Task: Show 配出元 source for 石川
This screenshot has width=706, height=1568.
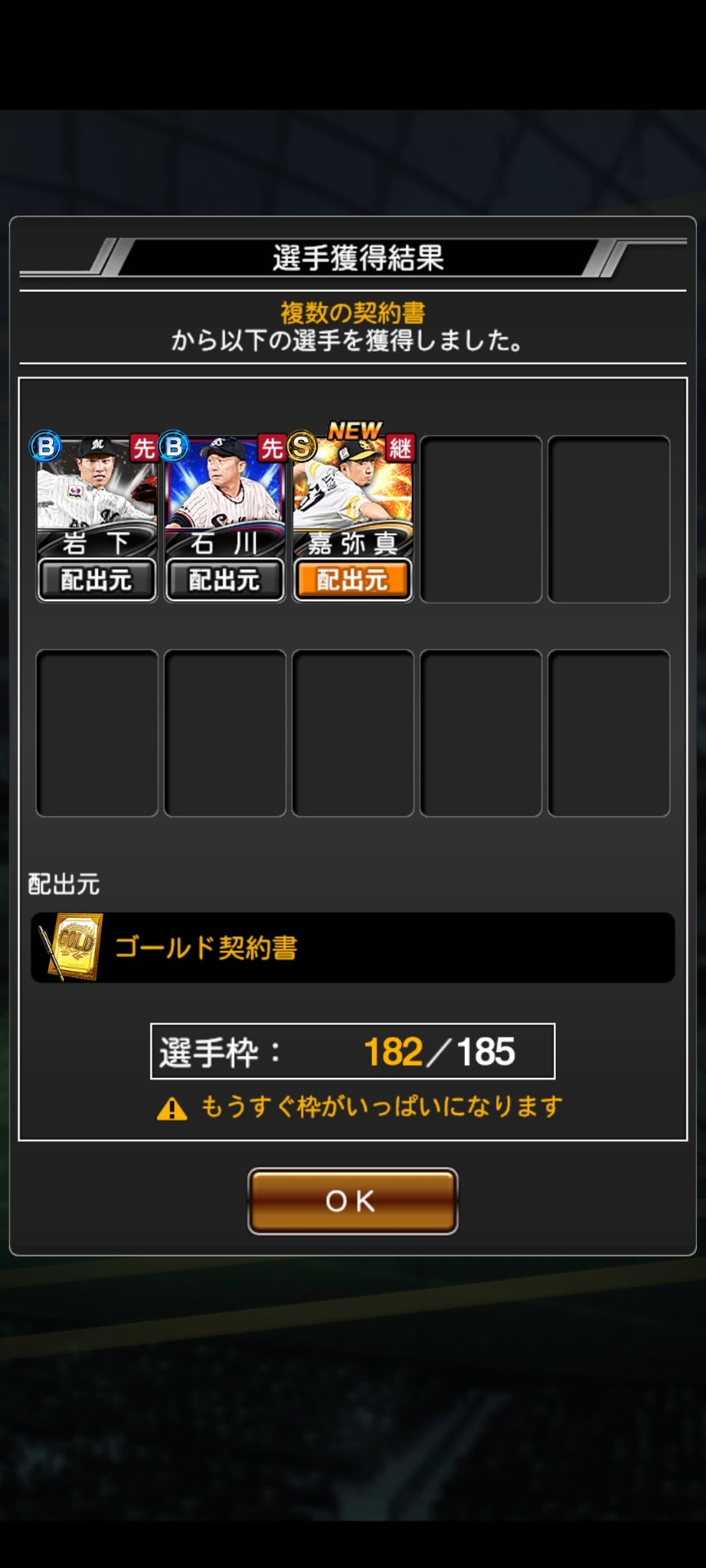Action: point(225,580)
